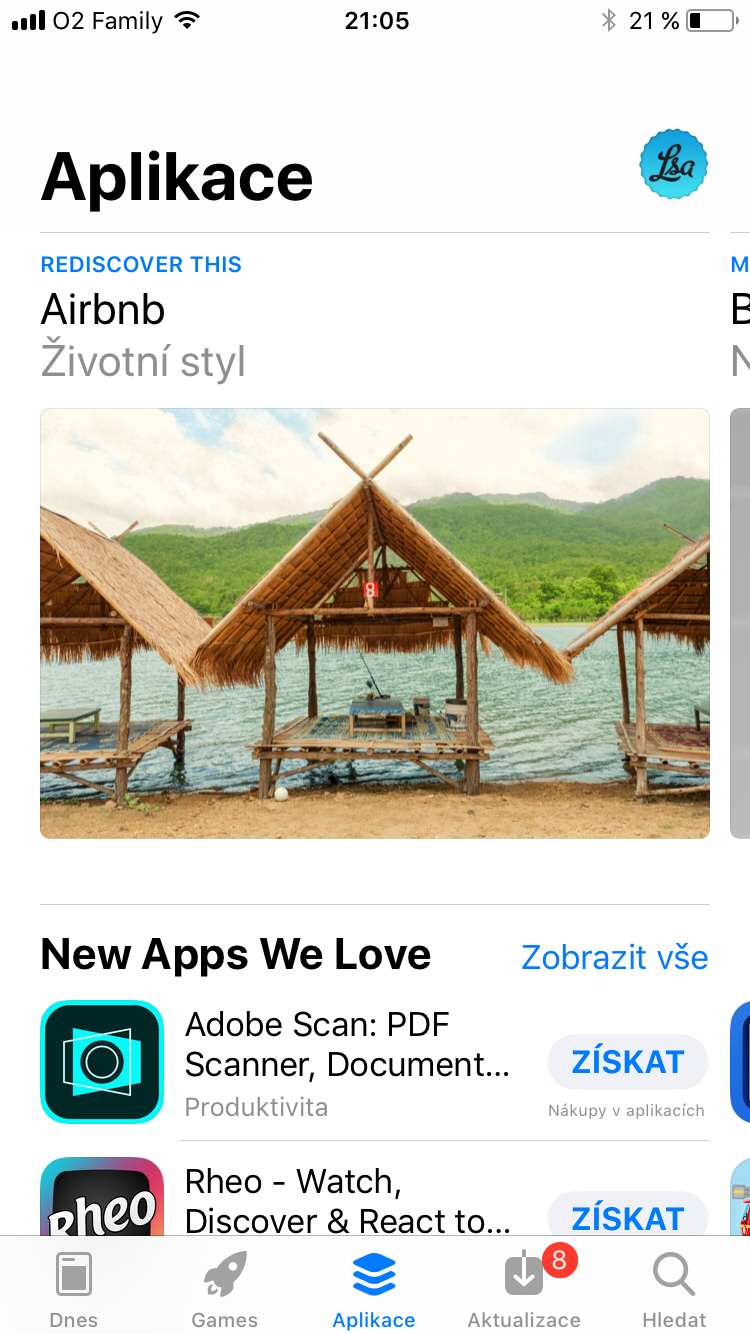Viewport: 750px width, 1334px height.
Task: Show all New Apps We Love
Action: [x=614, y=957]
